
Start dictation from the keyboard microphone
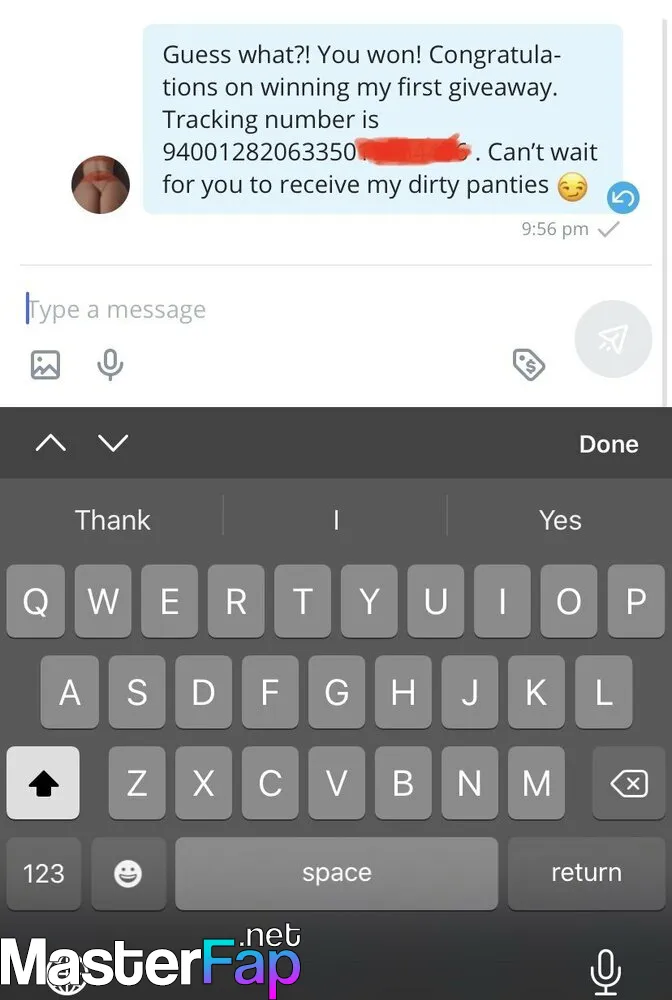604,967
